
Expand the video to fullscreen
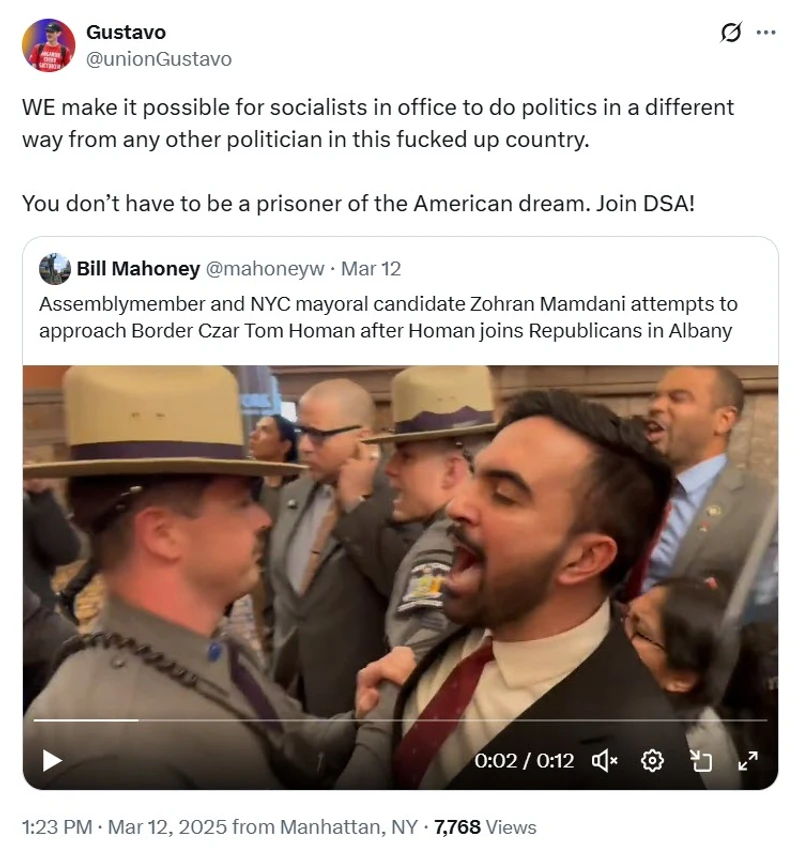coord(747,761)
